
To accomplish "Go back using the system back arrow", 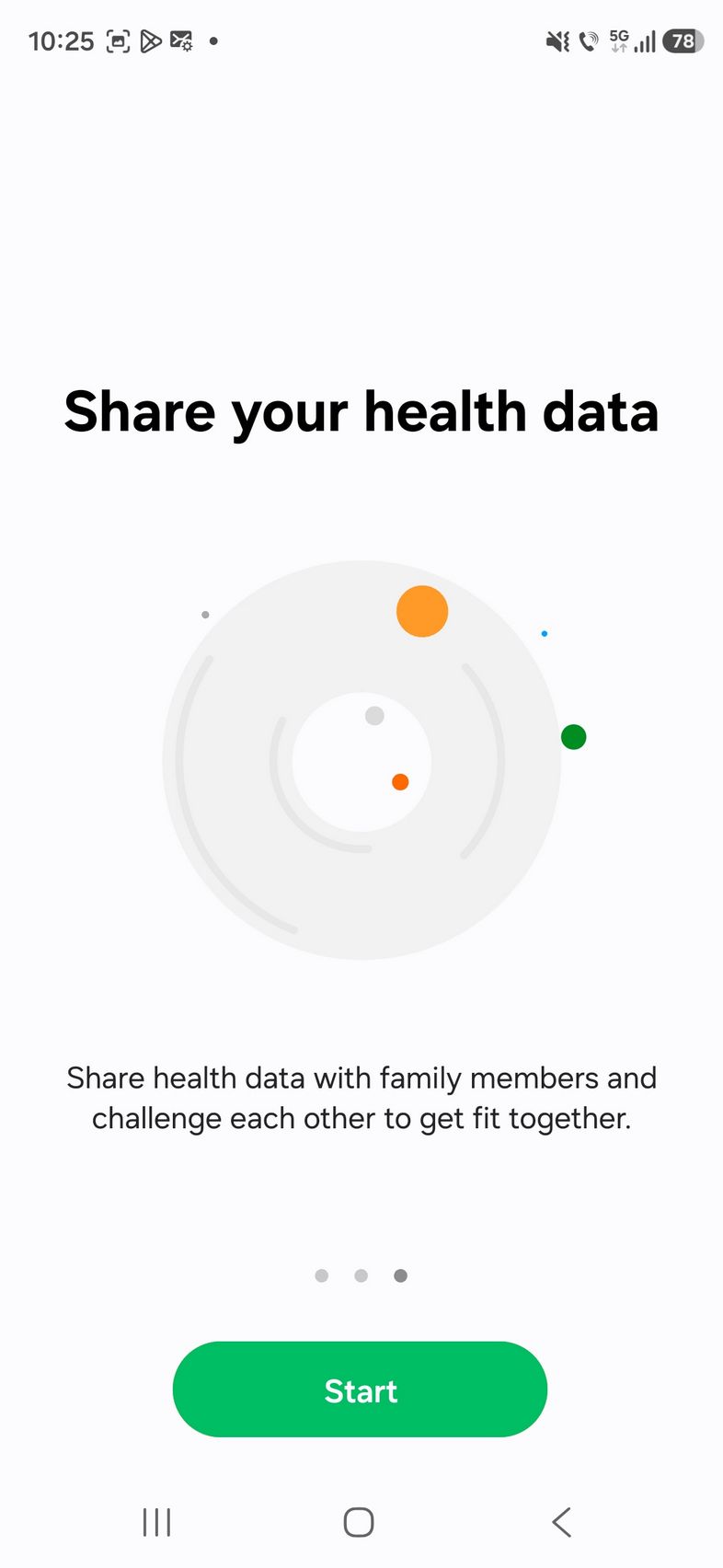I will point(561,1522).
